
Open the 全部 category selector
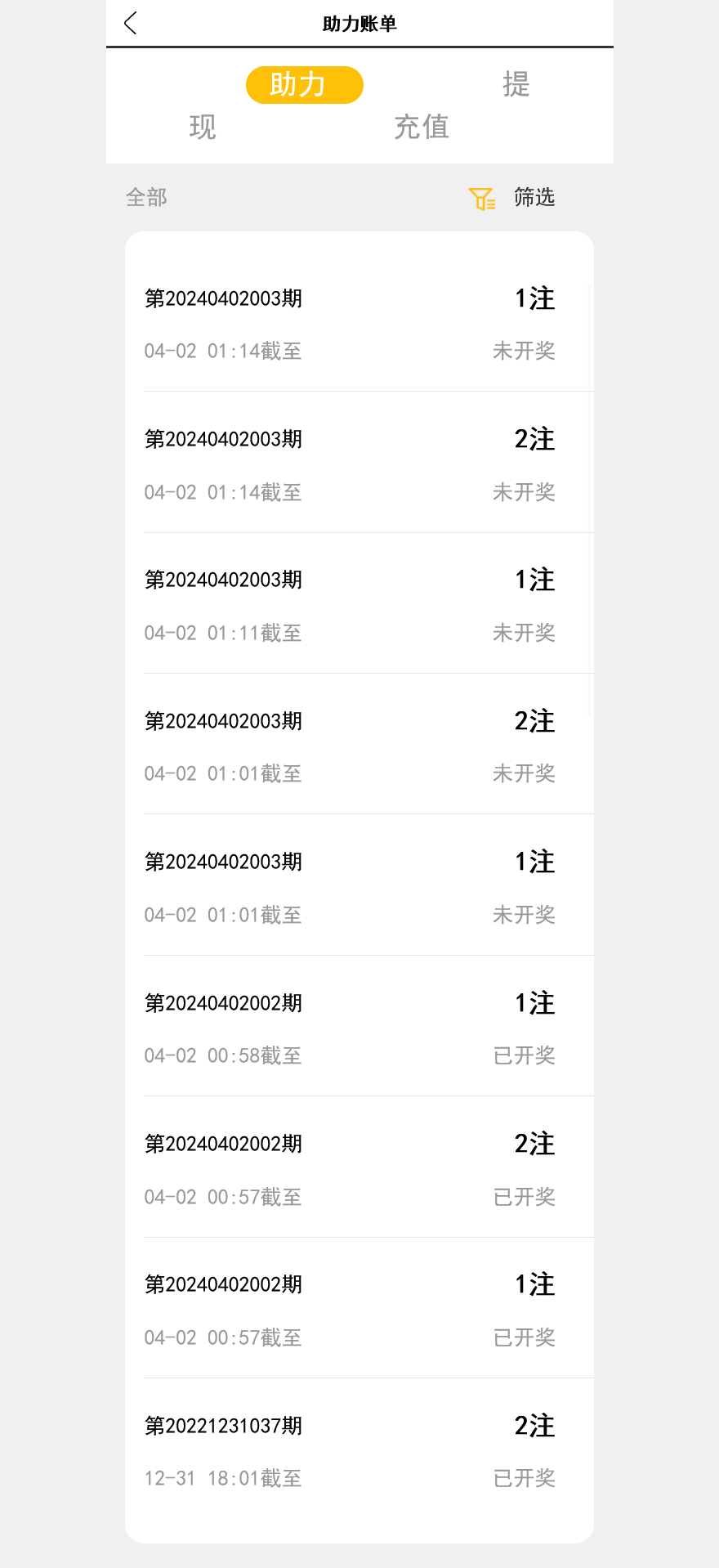click(x=147, y=198)
